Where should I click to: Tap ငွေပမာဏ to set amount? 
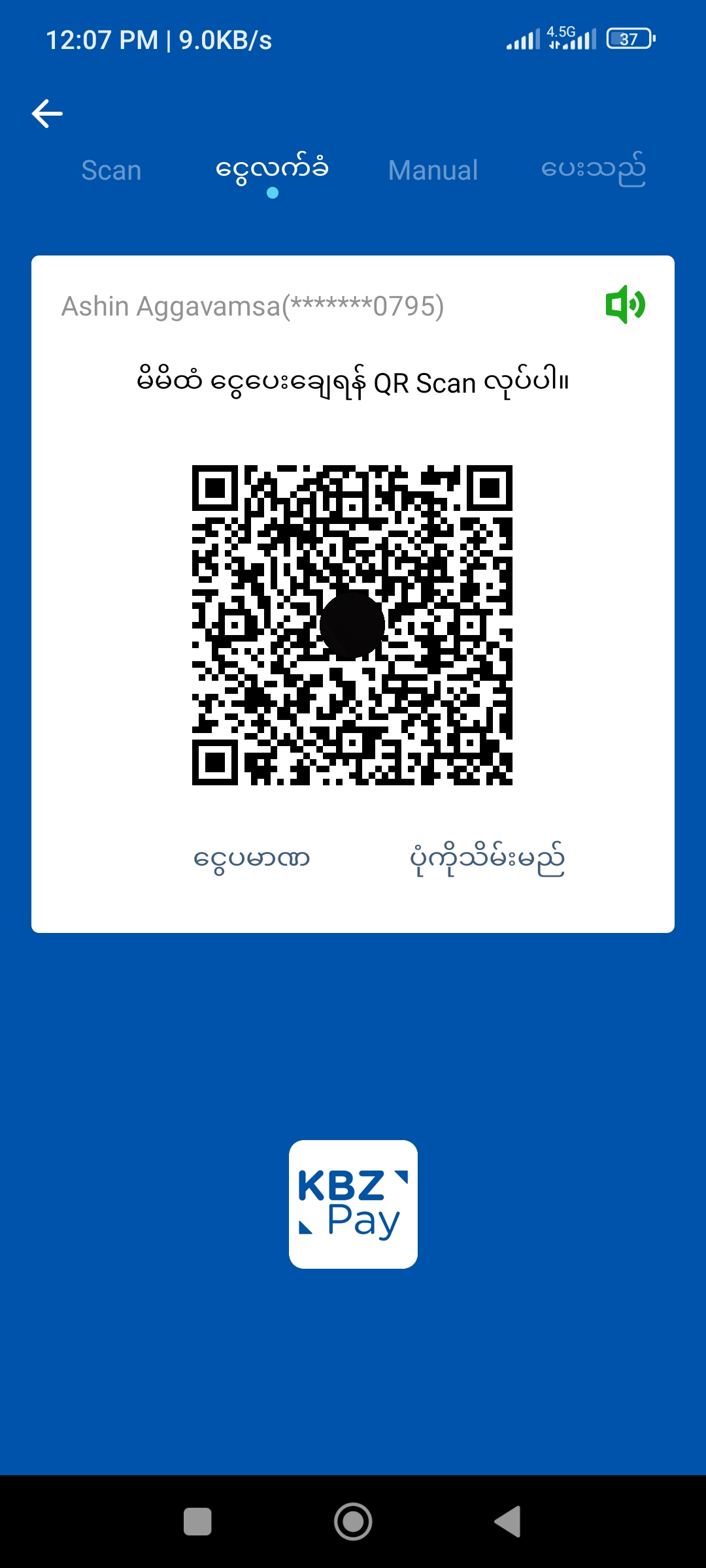coord(252,858)
